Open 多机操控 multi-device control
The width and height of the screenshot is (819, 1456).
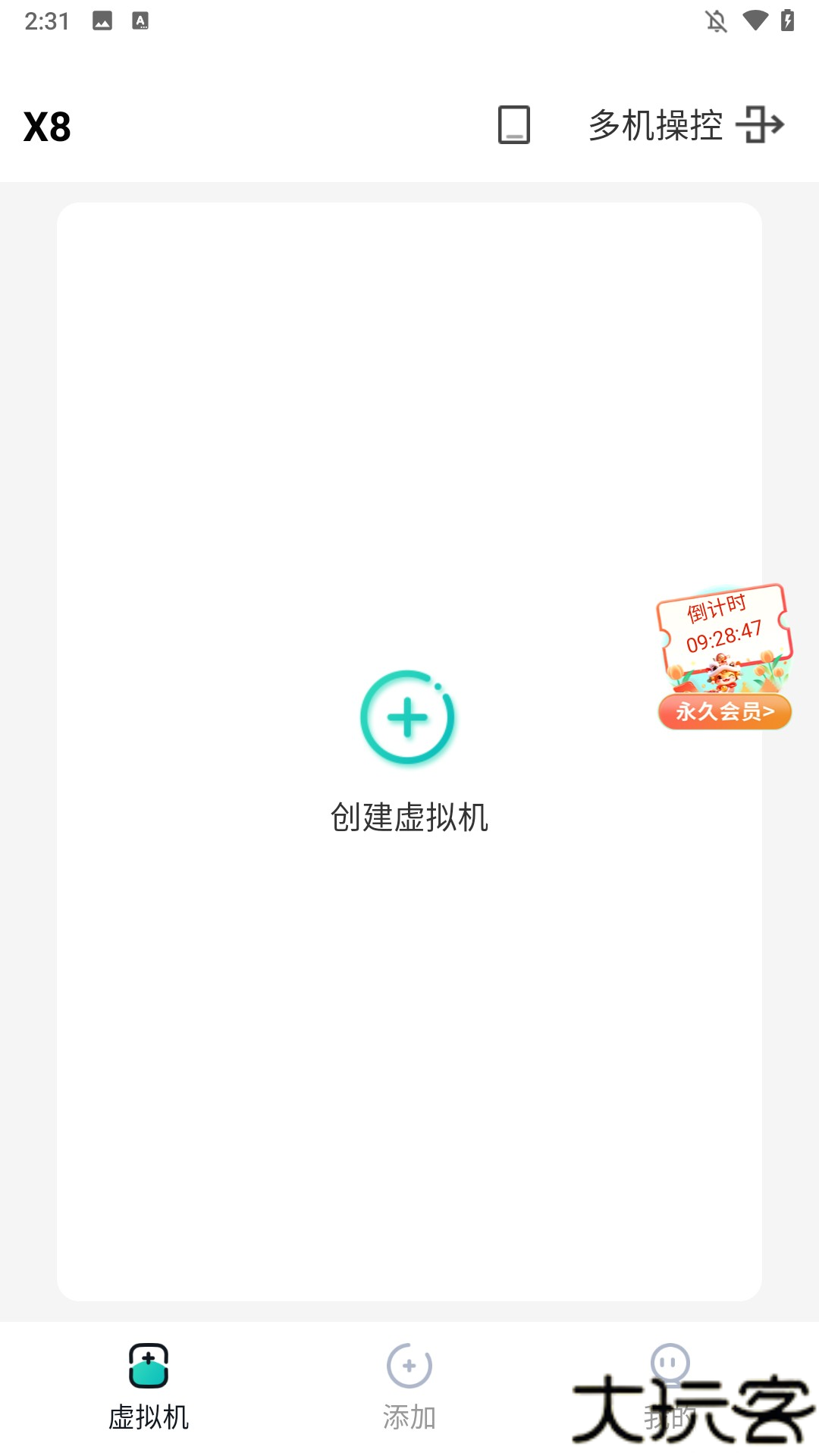686,125
